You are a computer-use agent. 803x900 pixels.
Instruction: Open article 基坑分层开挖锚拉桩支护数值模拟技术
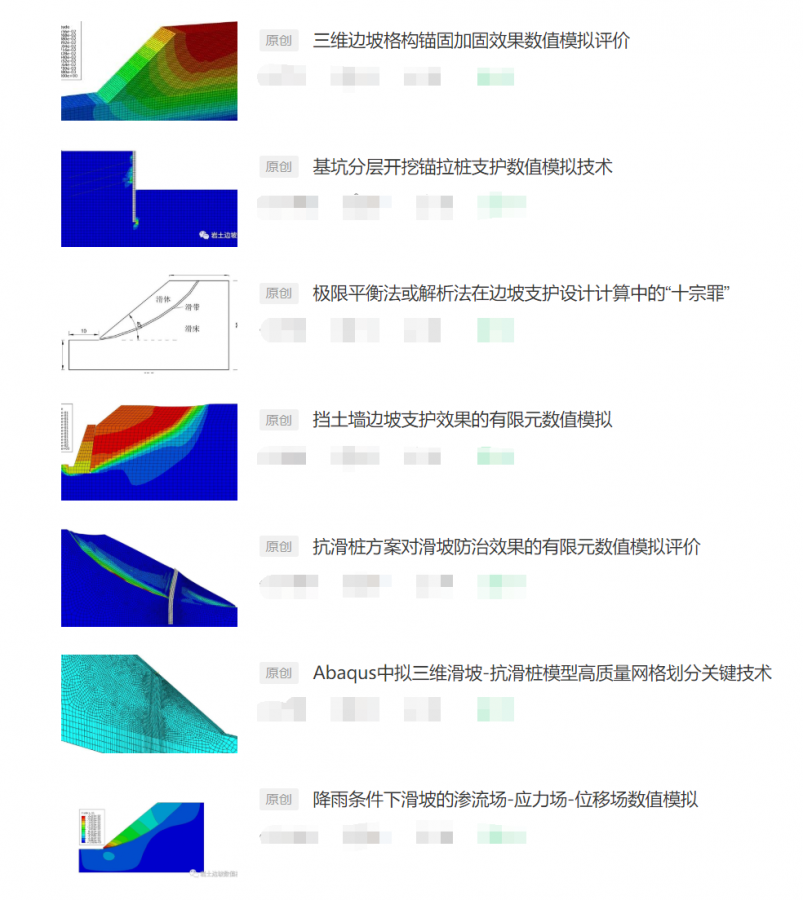tap(462, 167)
